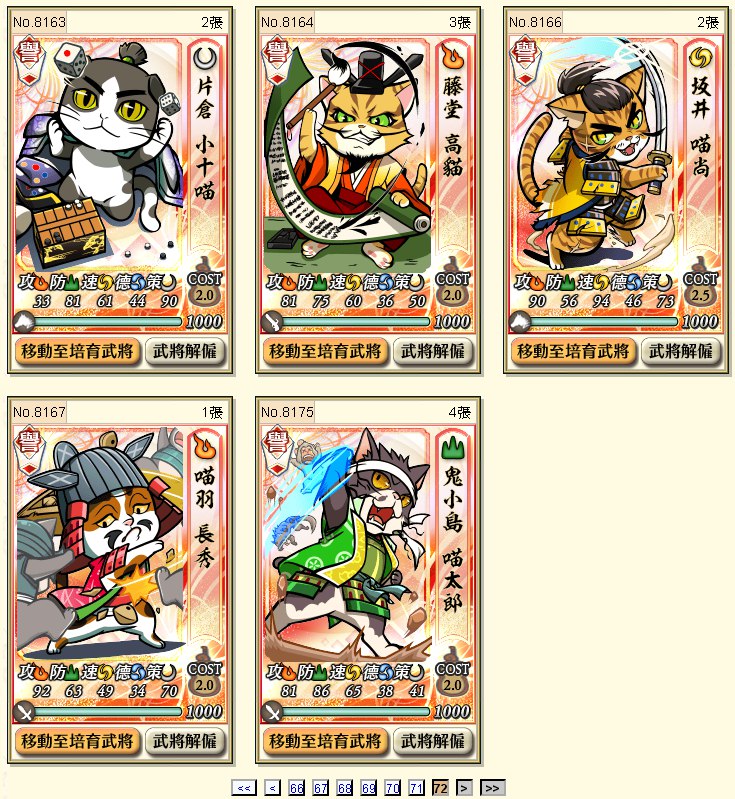Viewport: 735px width, 799px height.
Task: Open page 67
Action: 321,788
